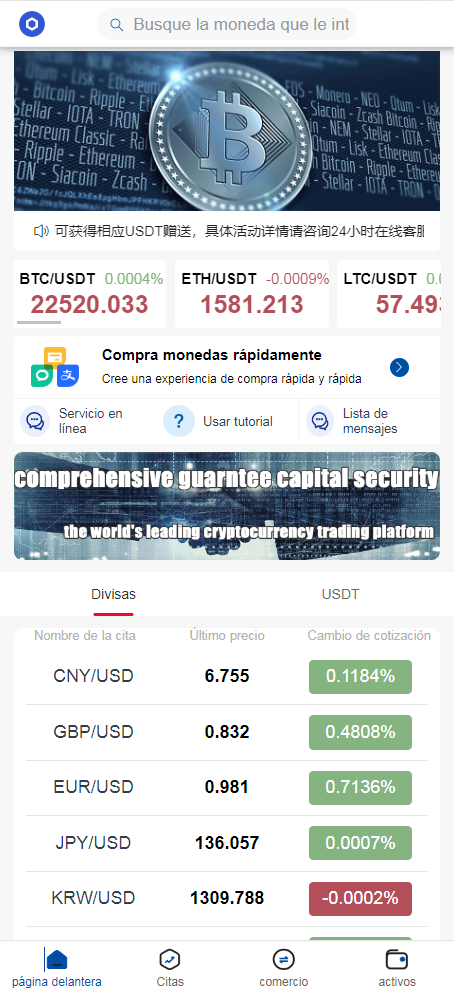Select the Divisas tab
The width and height of the screenshot is (454, 992).
point(113,595)
